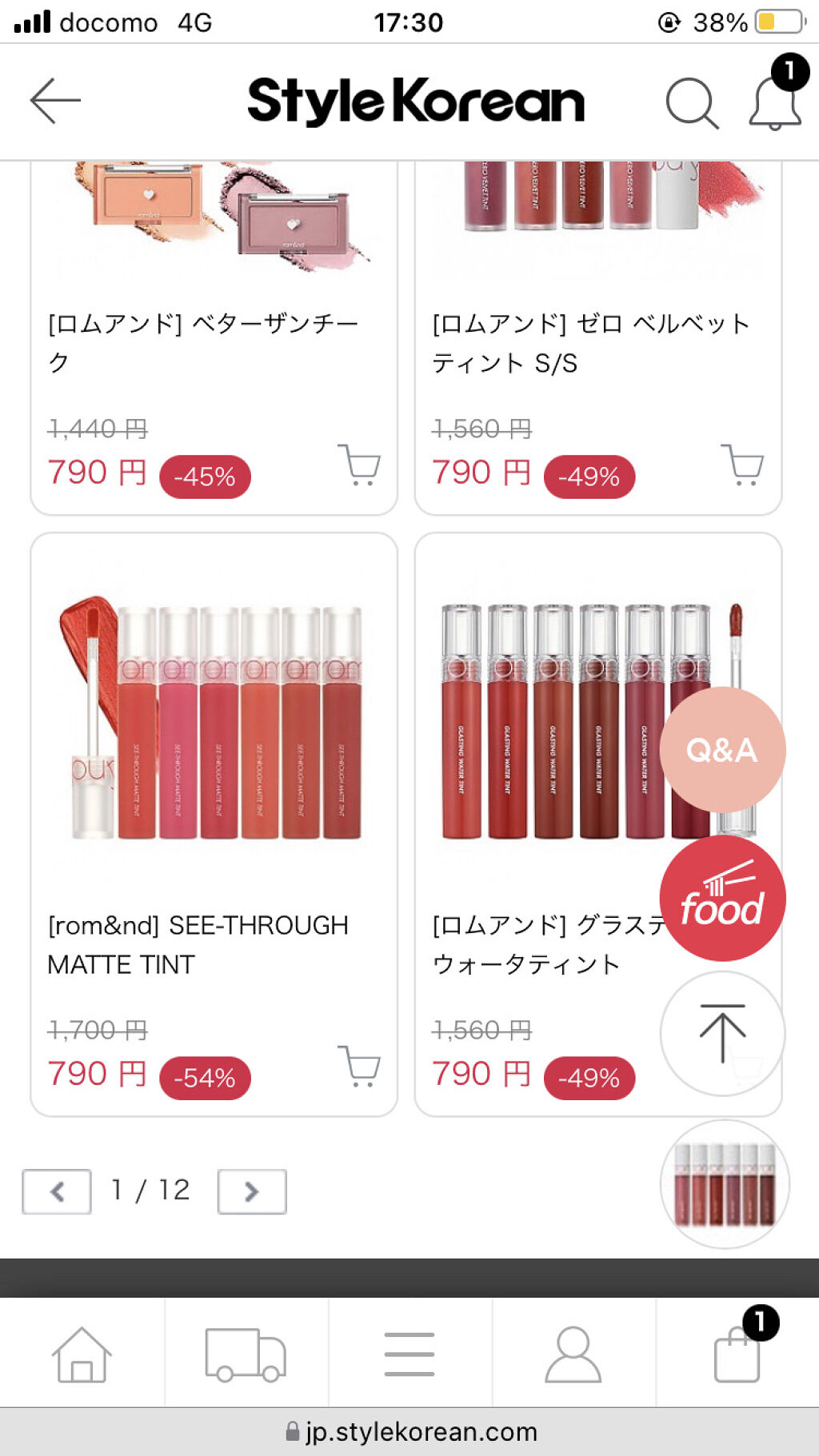View the SEE-THROUGH MATTE TINT product
The width and height of the screenshot is (819, 1456).
198,944
